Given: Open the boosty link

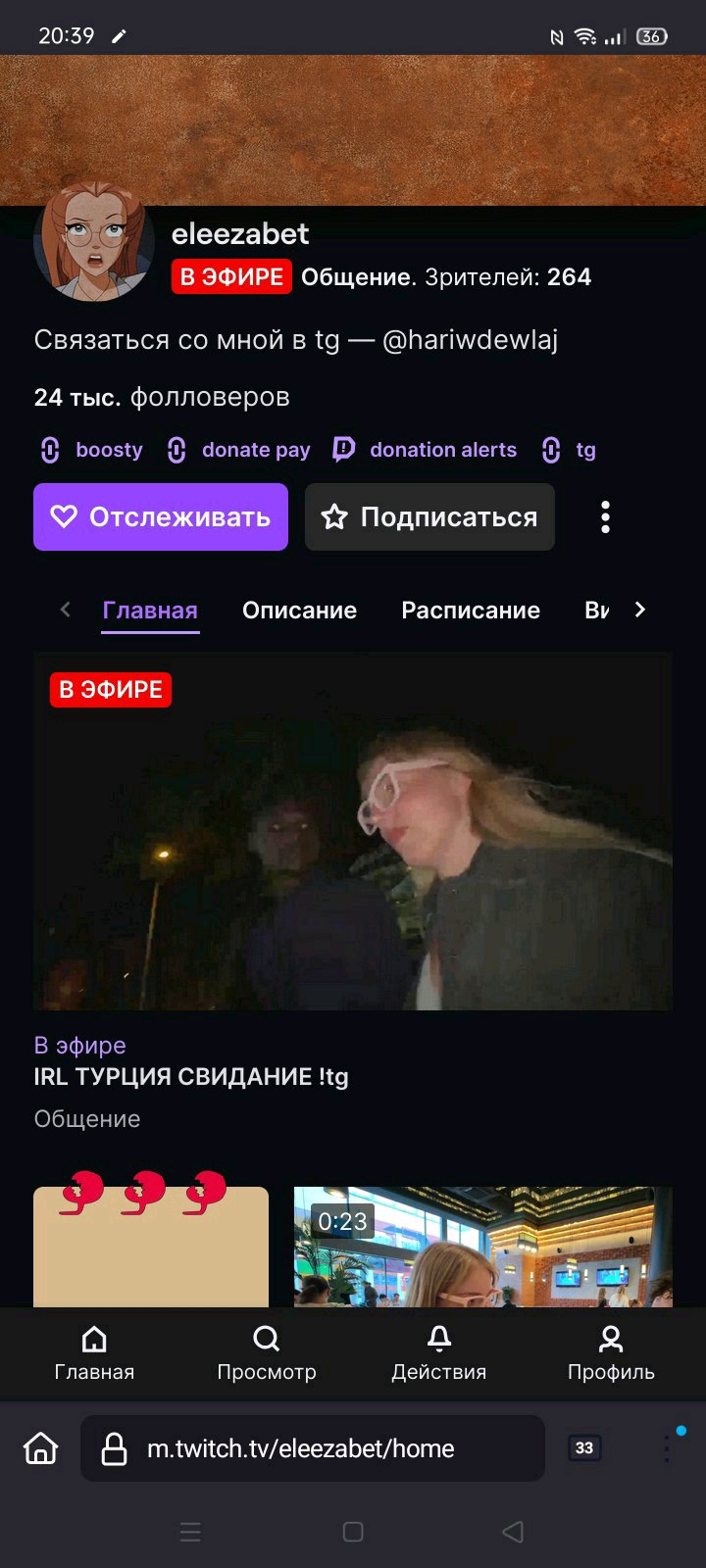Looking at the screenshot, I should coord(91,450).
